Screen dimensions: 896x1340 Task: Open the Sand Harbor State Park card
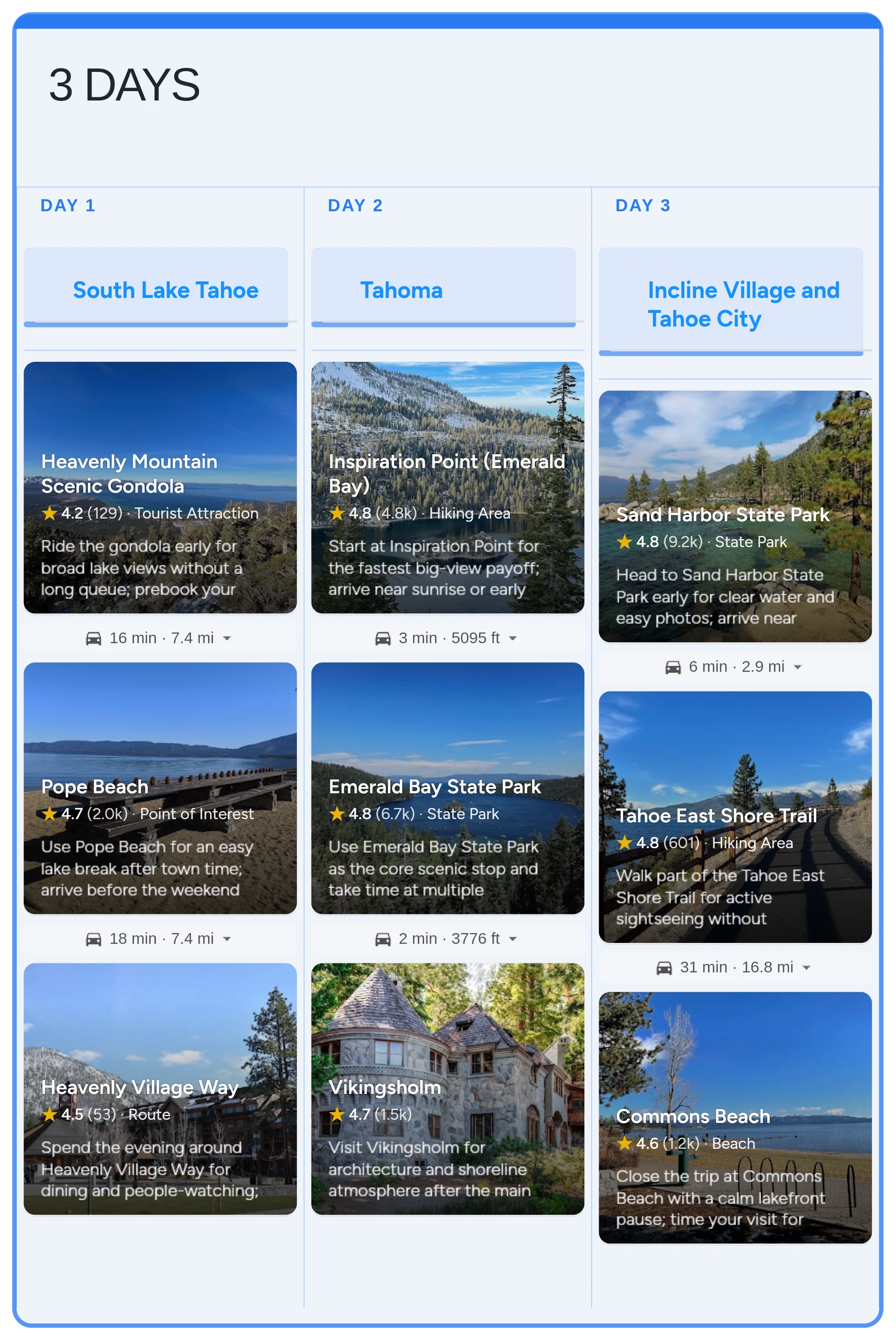(x=735, y=515)
